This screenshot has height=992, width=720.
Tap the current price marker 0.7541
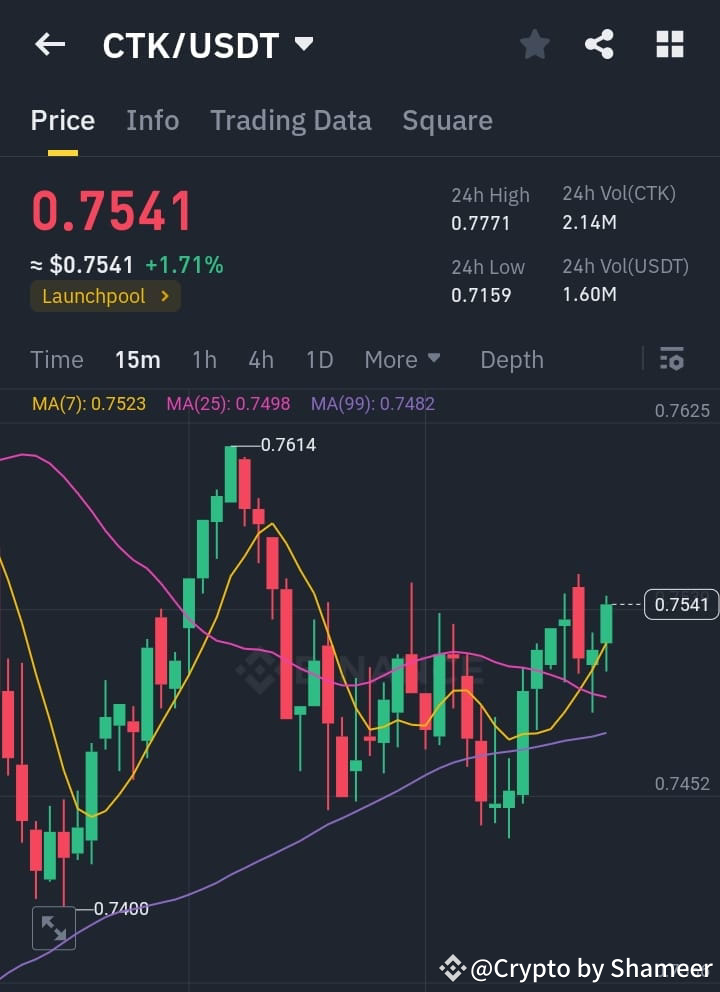coord(681,604)
